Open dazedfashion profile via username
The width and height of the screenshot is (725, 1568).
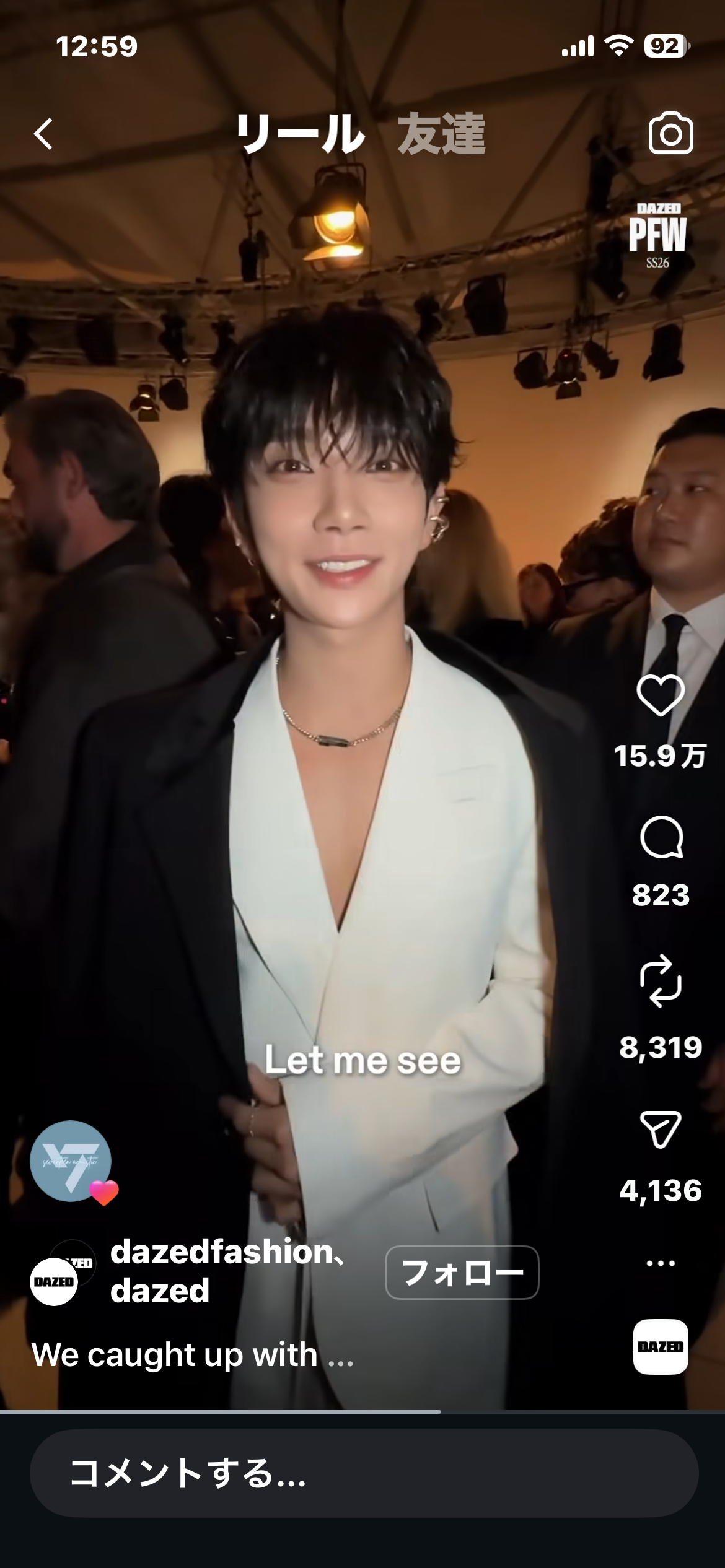[x=223, y=1252]
